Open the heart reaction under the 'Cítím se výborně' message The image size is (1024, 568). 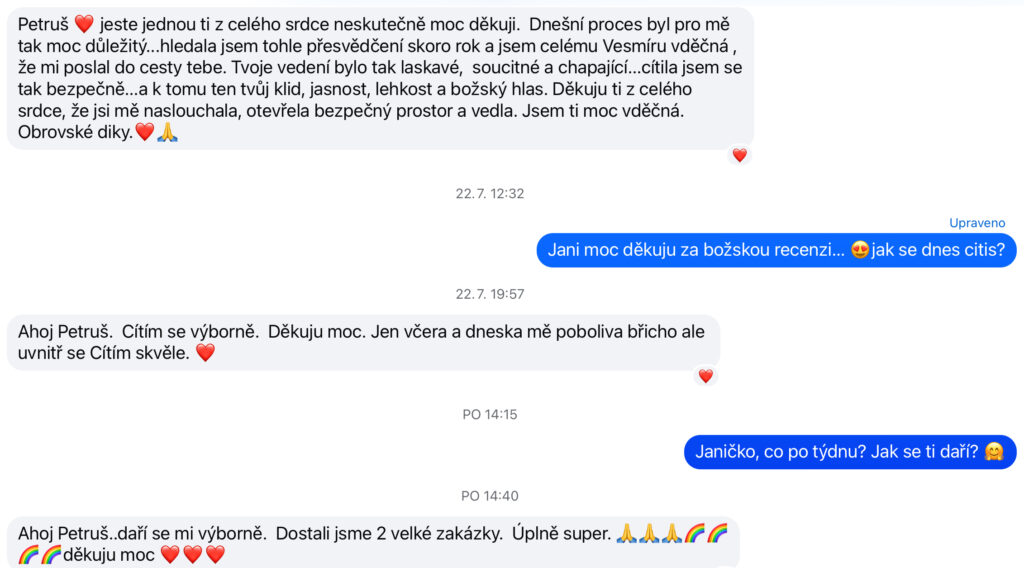(705, 376)
